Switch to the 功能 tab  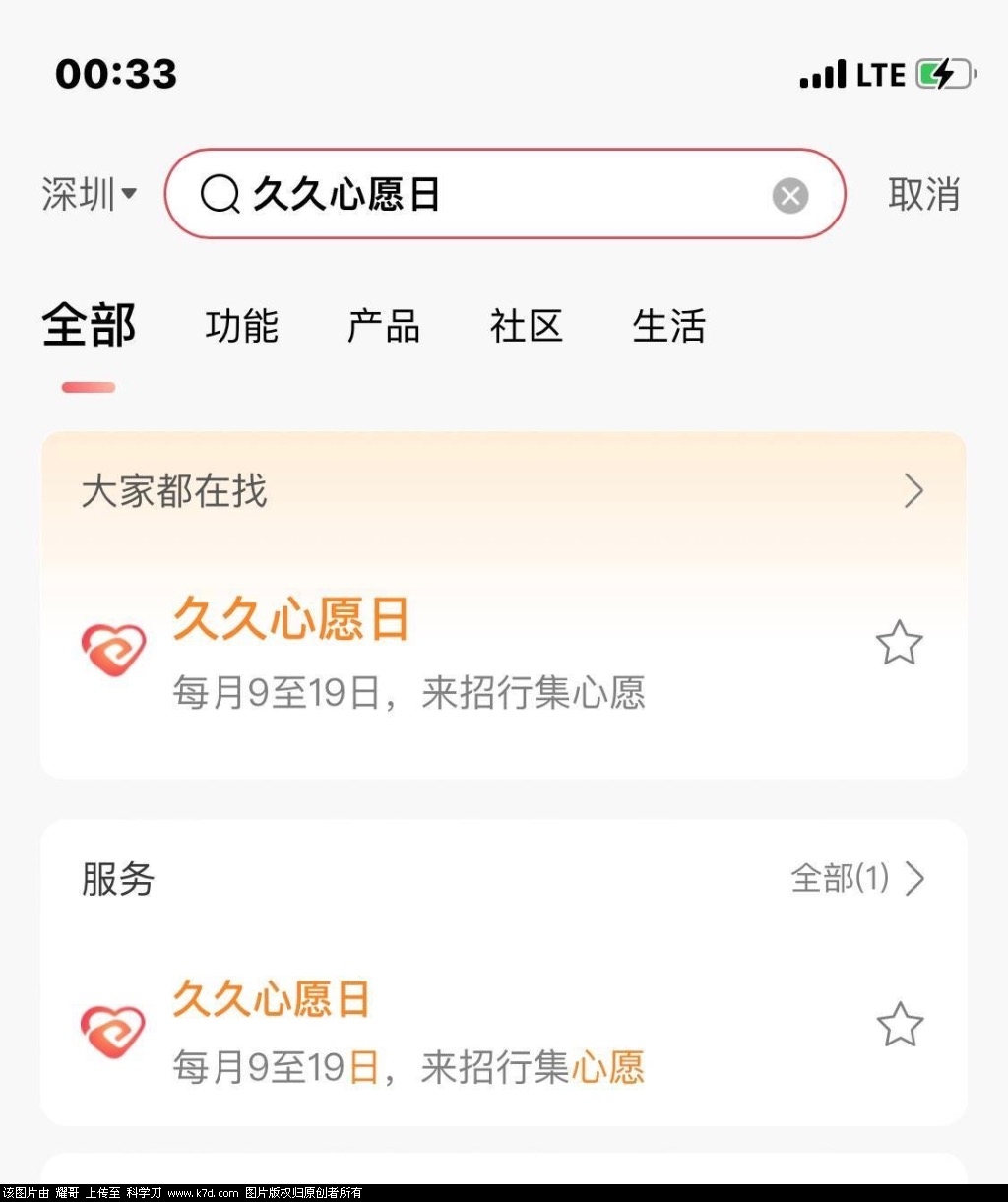click(242, 326)
